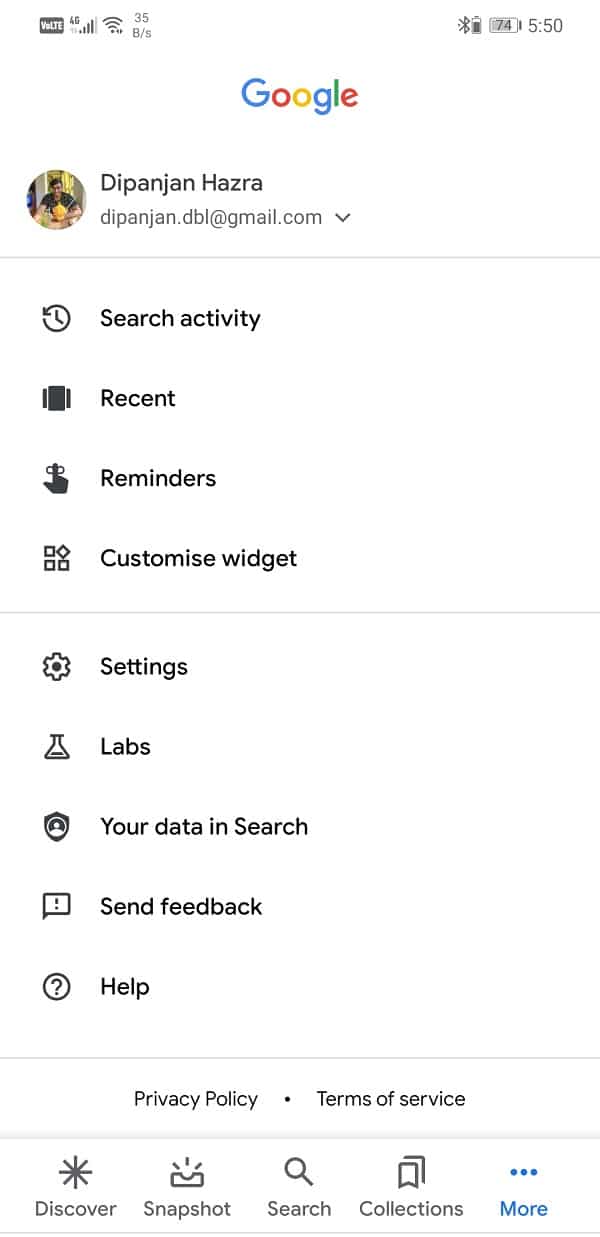
Task: Open the Privacy Policy link
Action: coord(196,1098)
